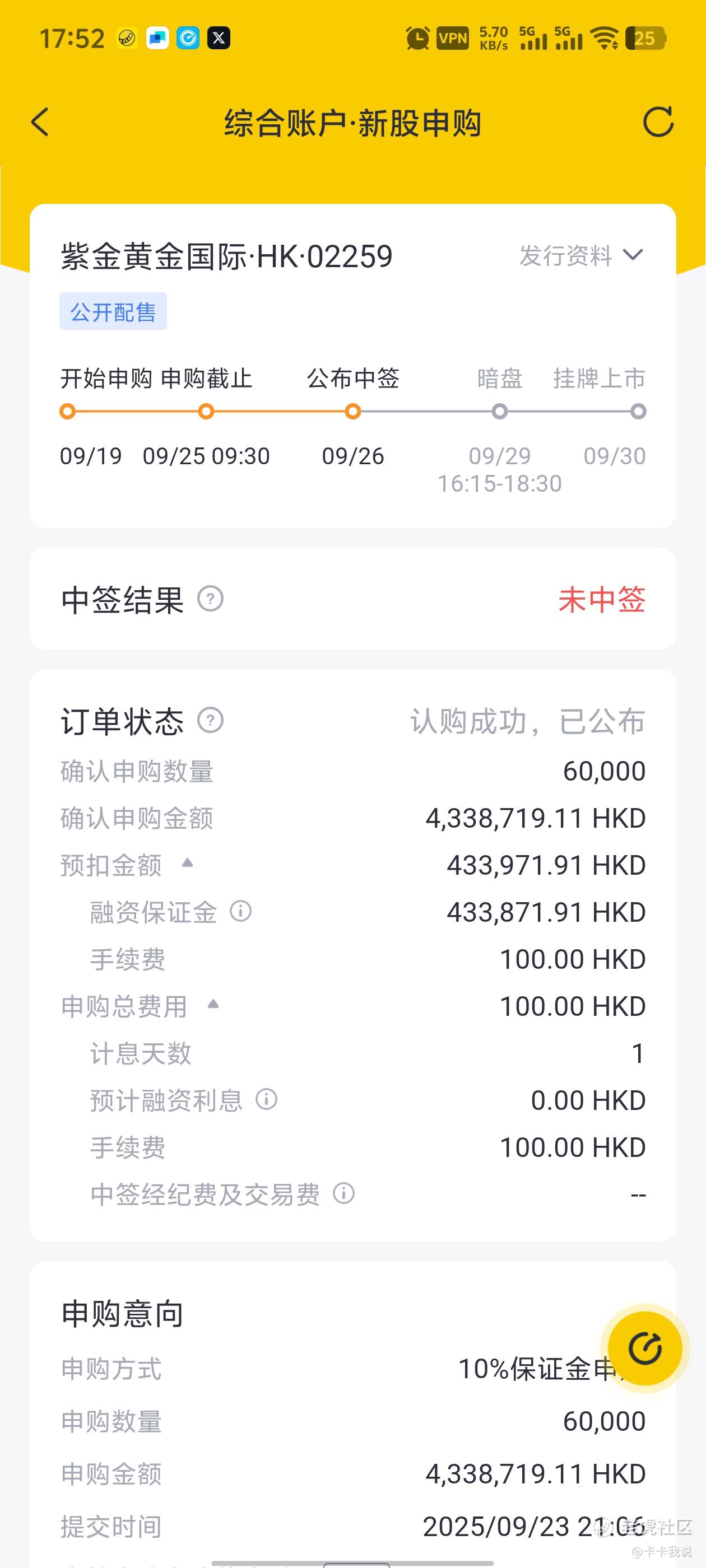Refresh the page with the top refresh icon
Image resolution: width=706 pixels, height=1568 pixels.
tap(658, 122)
